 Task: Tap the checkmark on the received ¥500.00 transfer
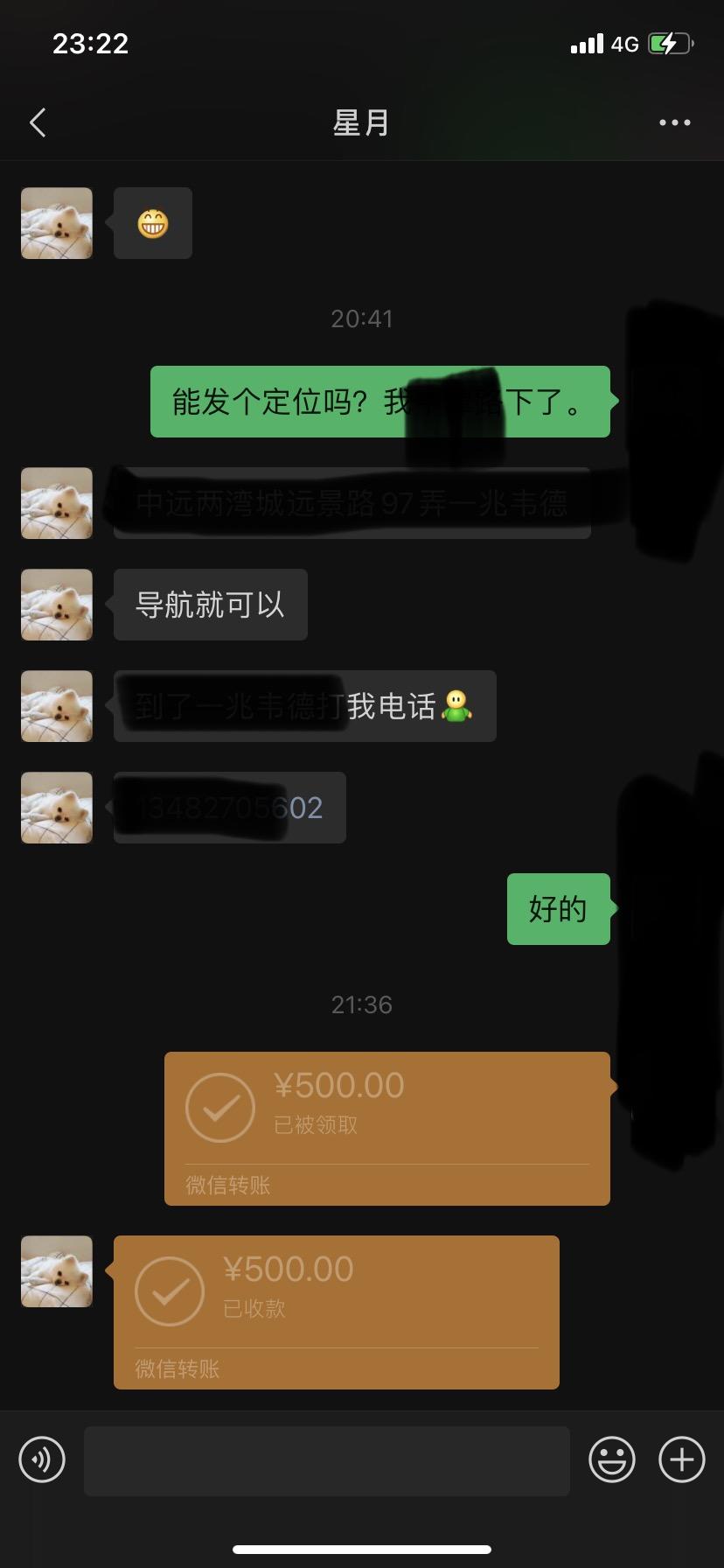coord(170,1291)
